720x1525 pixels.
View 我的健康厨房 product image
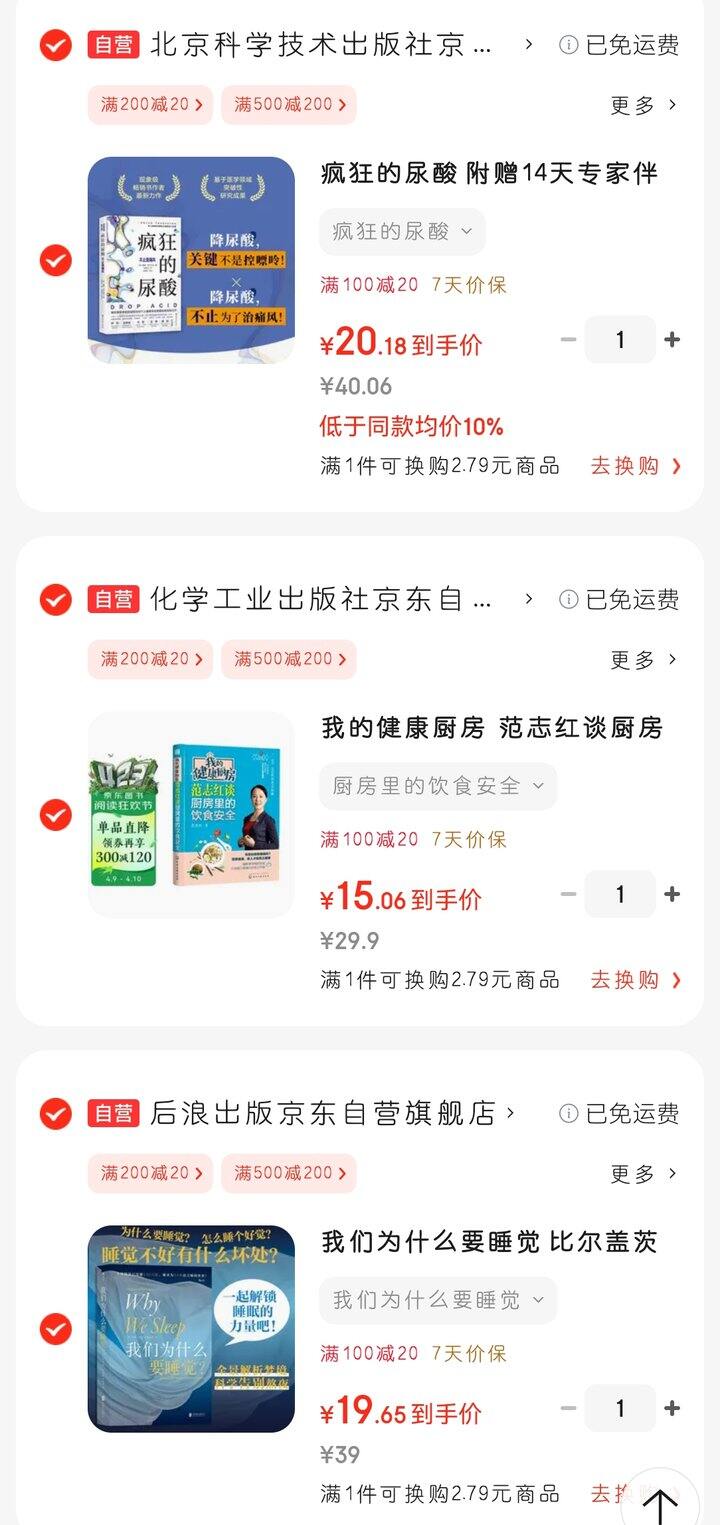coord(191,814)
